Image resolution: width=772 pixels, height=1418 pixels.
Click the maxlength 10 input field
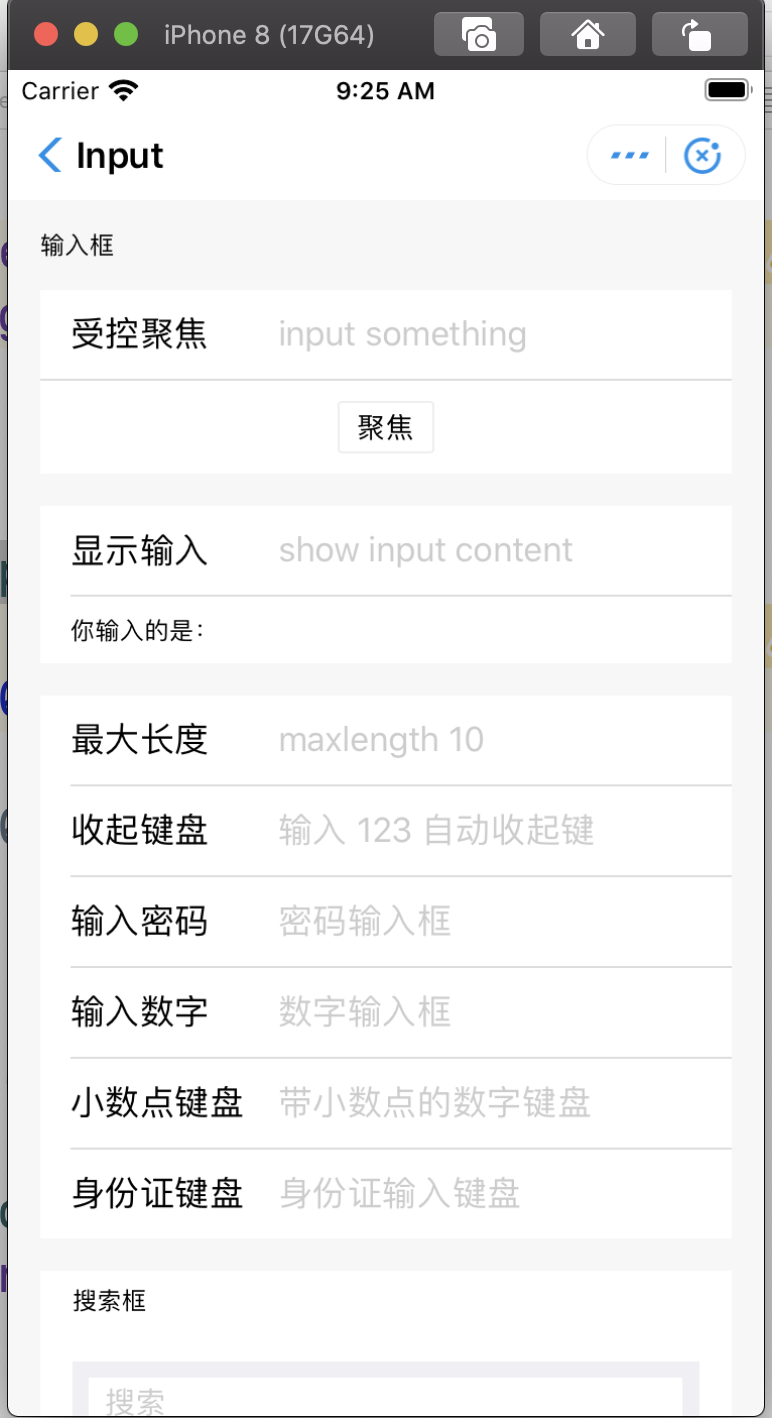[450, 740]
